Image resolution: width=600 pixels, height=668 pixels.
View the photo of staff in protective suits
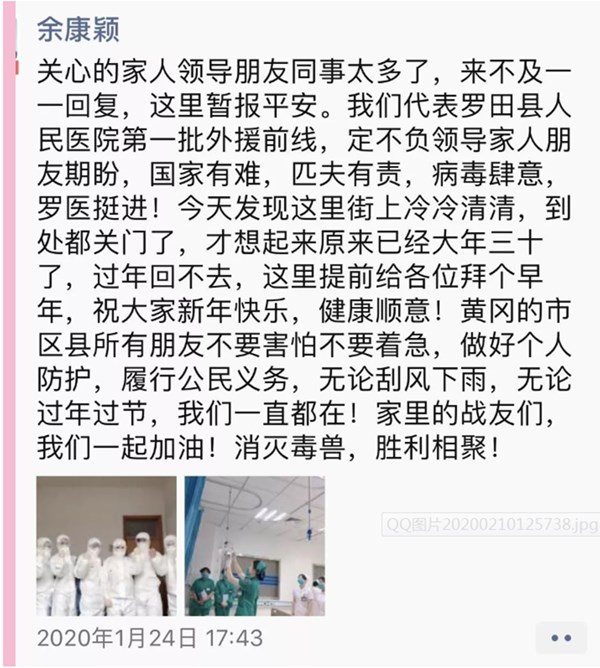pos(106,546)
